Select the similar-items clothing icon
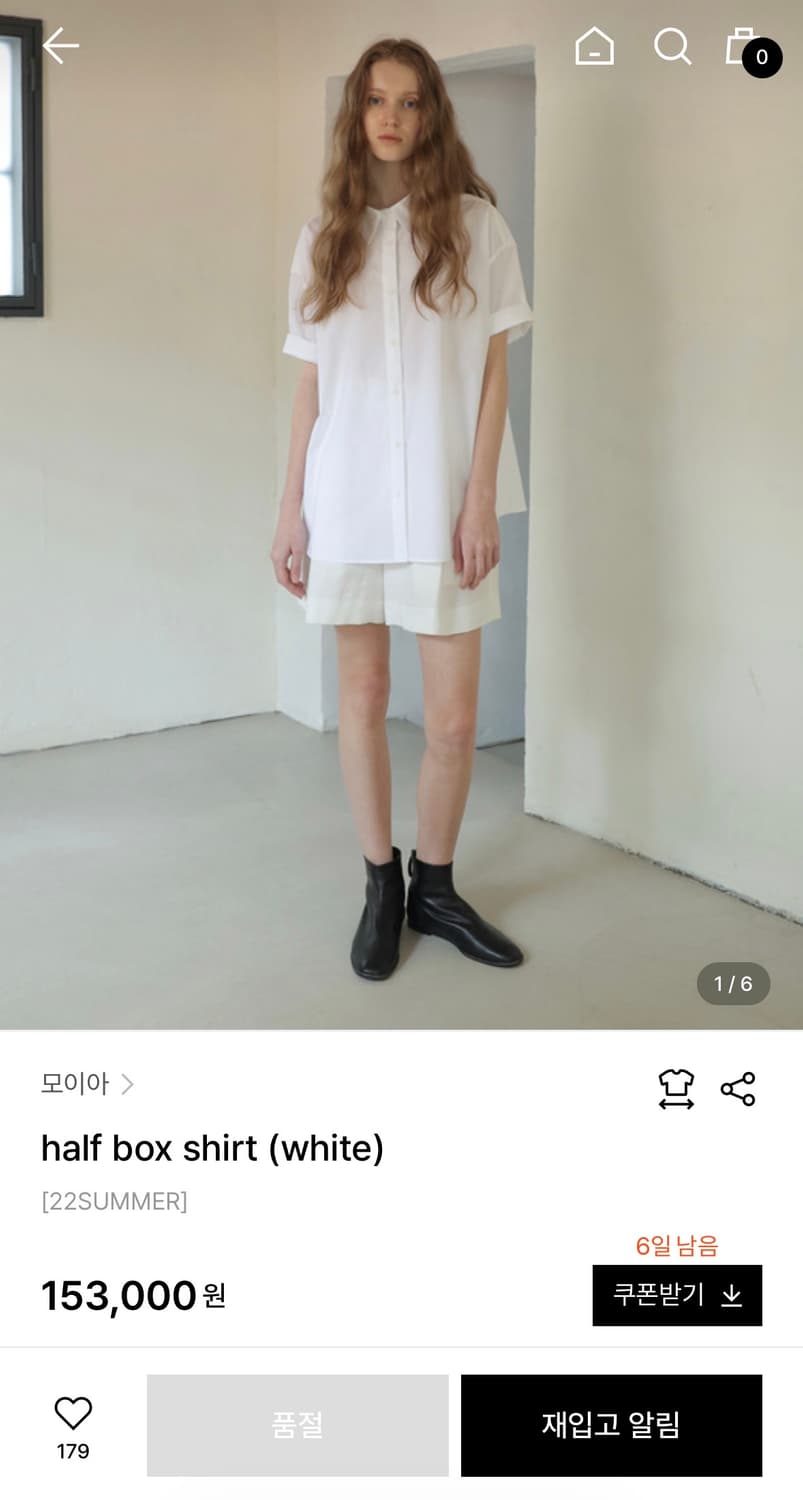This screenshot has height=1500, width=803. [x=676, y=1091]
